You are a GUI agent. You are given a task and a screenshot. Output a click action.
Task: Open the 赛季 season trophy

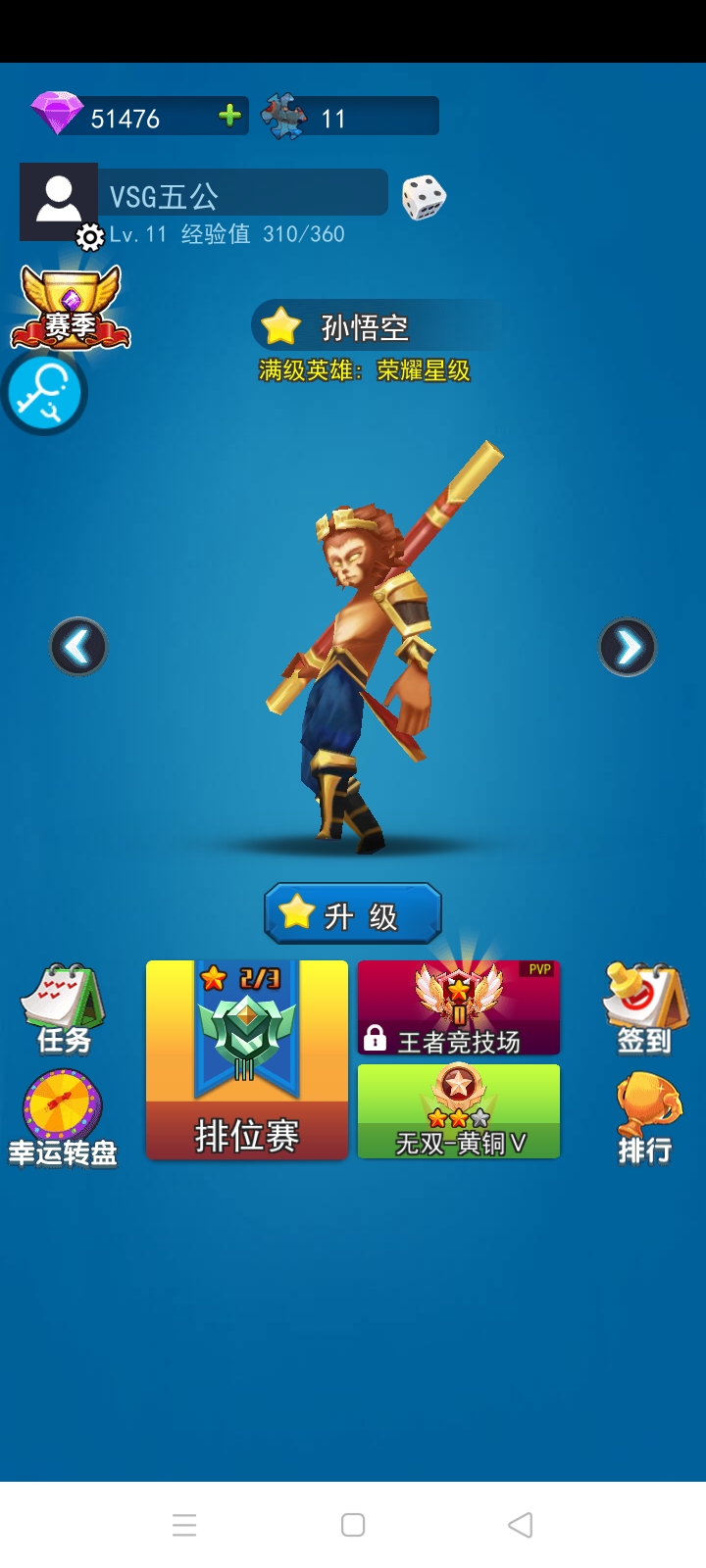[x=70, y=308]
